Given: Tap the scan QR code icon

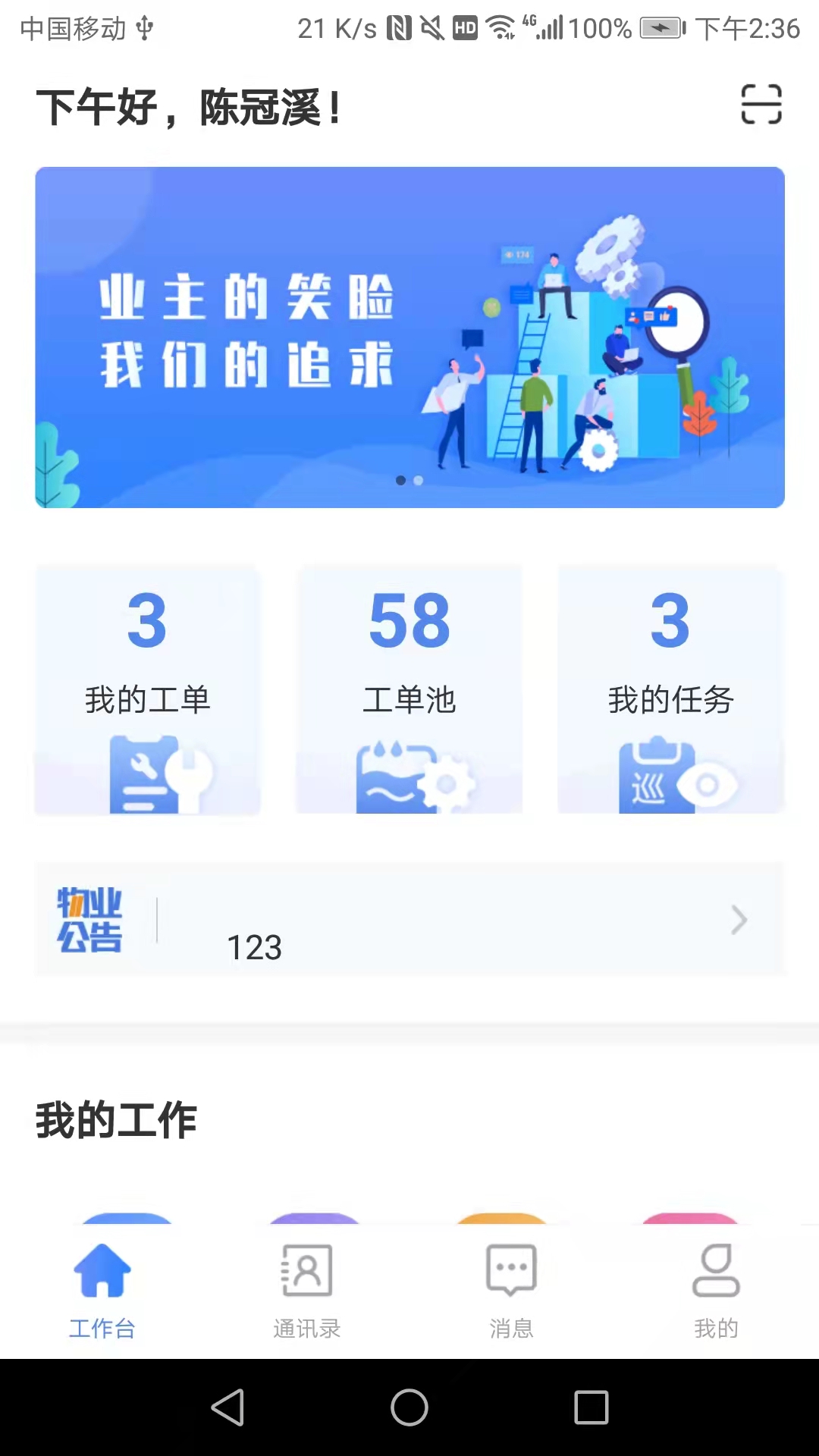Looking at the screenshot, I should 761,105.
